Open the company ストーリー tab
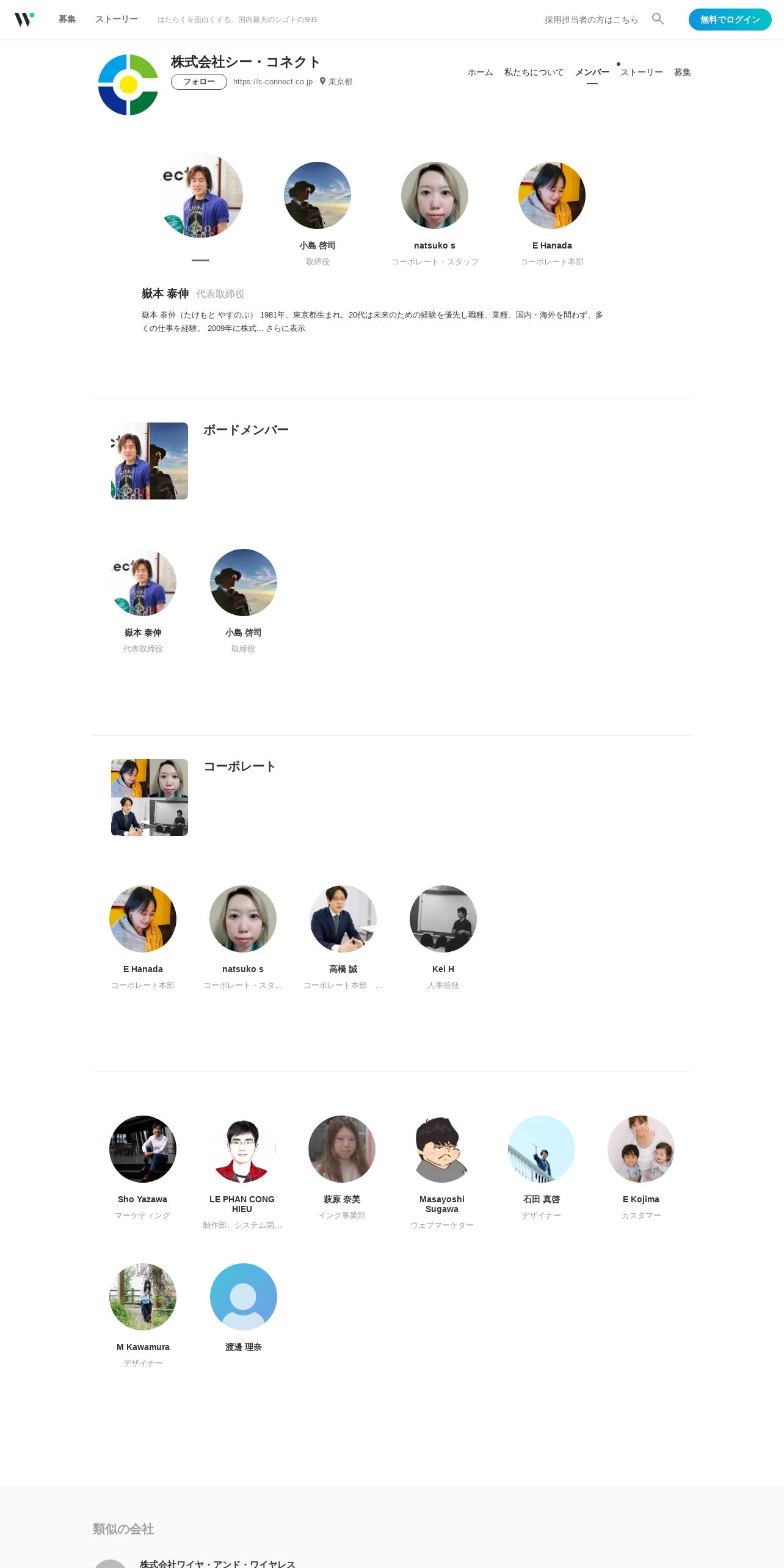The width and height of the screenshot is (784, 1568). pos(641,72)
